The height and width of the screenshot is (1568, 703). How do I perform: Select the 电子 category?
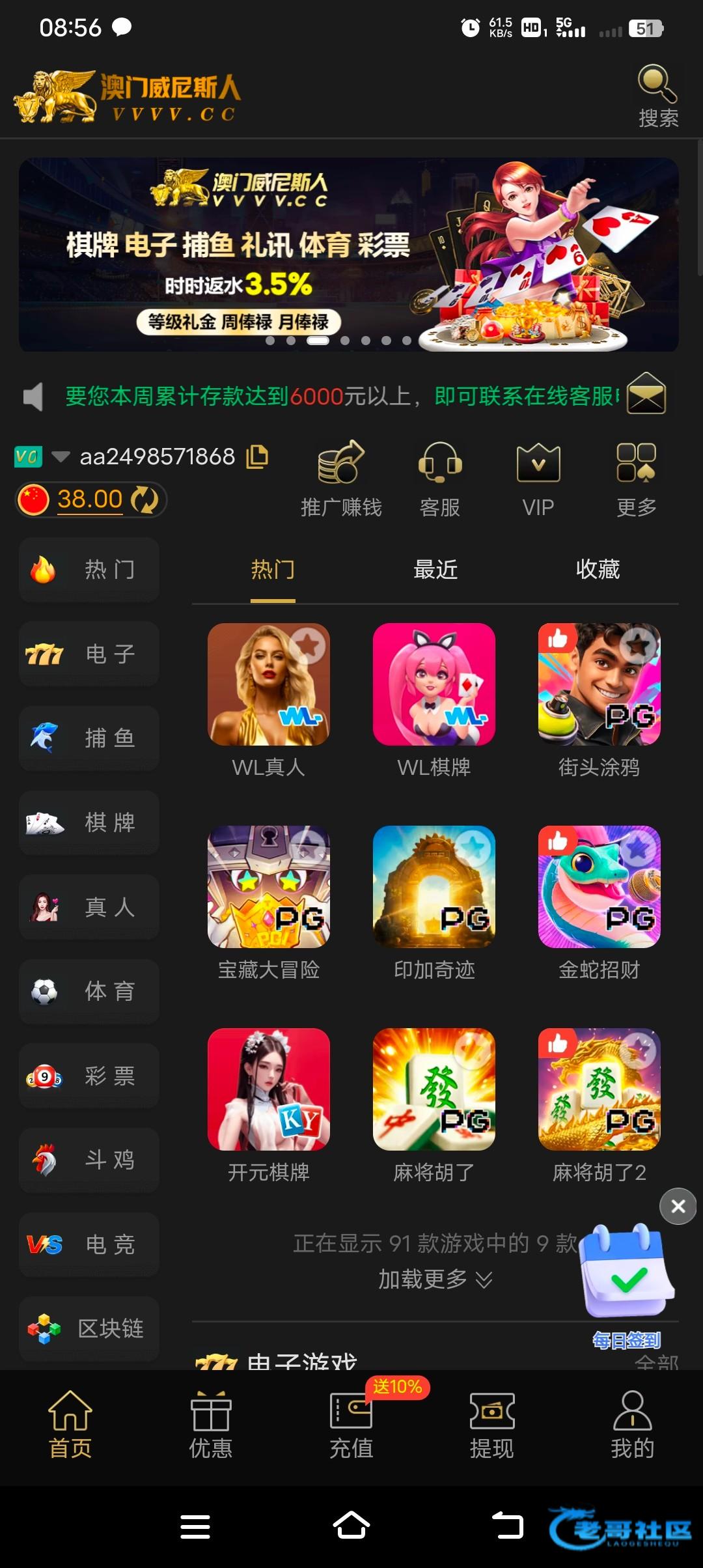[x=89, y=654]
